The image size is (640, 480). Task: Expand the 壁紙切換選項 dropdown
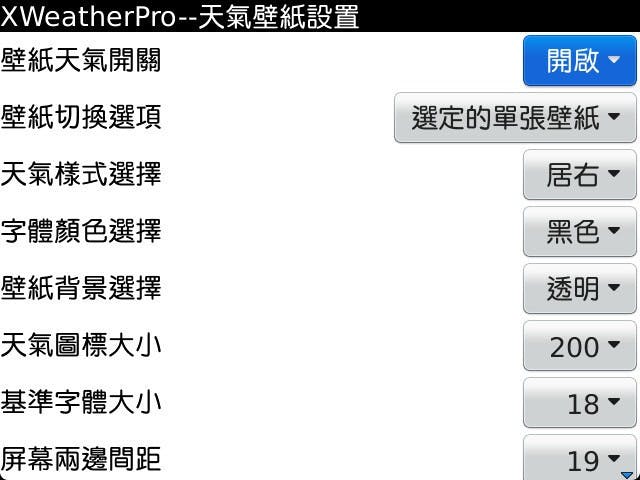(515, 119)
